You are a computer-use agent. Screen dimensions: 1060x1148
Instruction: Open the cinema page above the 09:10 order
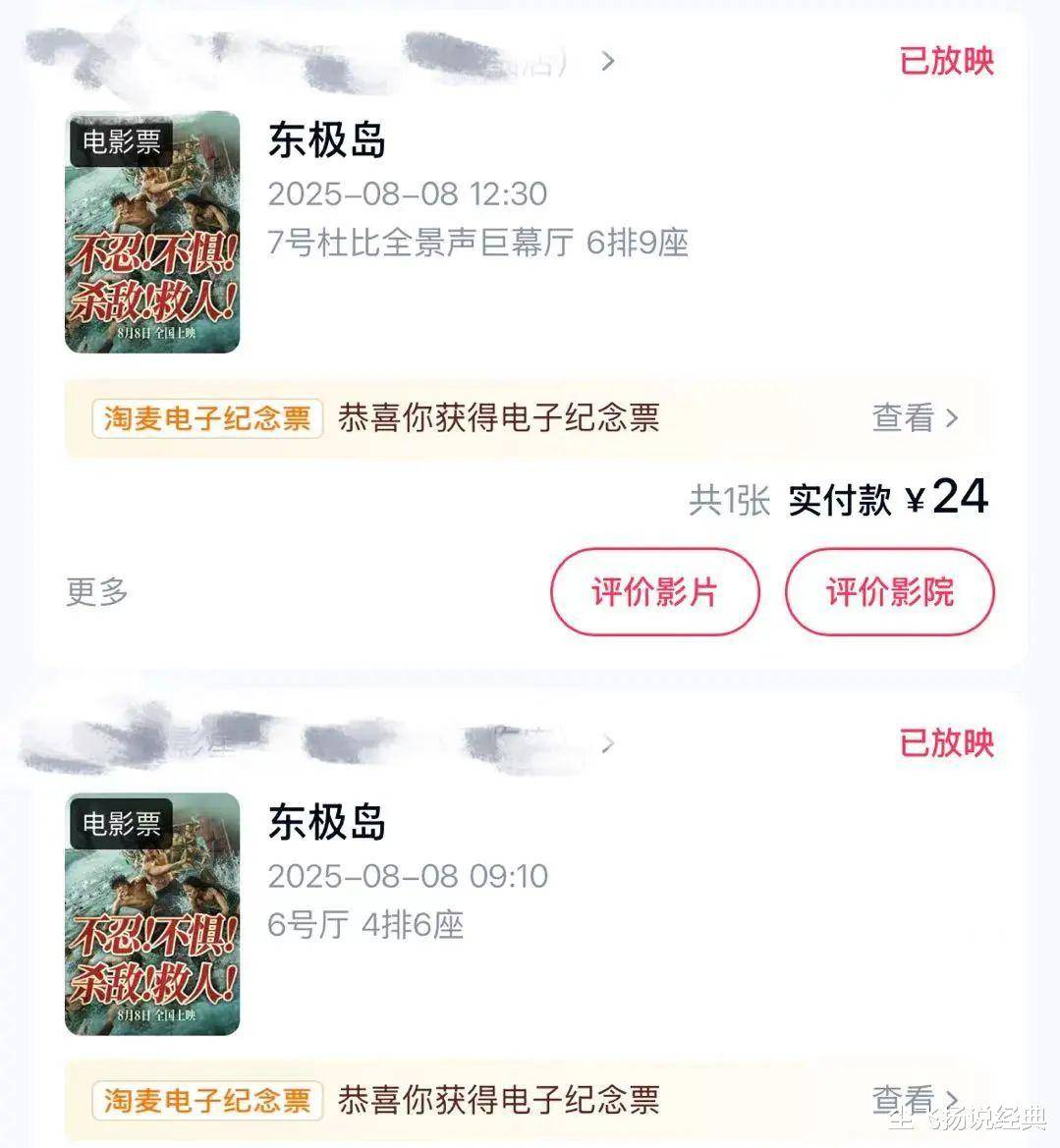(x=324, y=743)
